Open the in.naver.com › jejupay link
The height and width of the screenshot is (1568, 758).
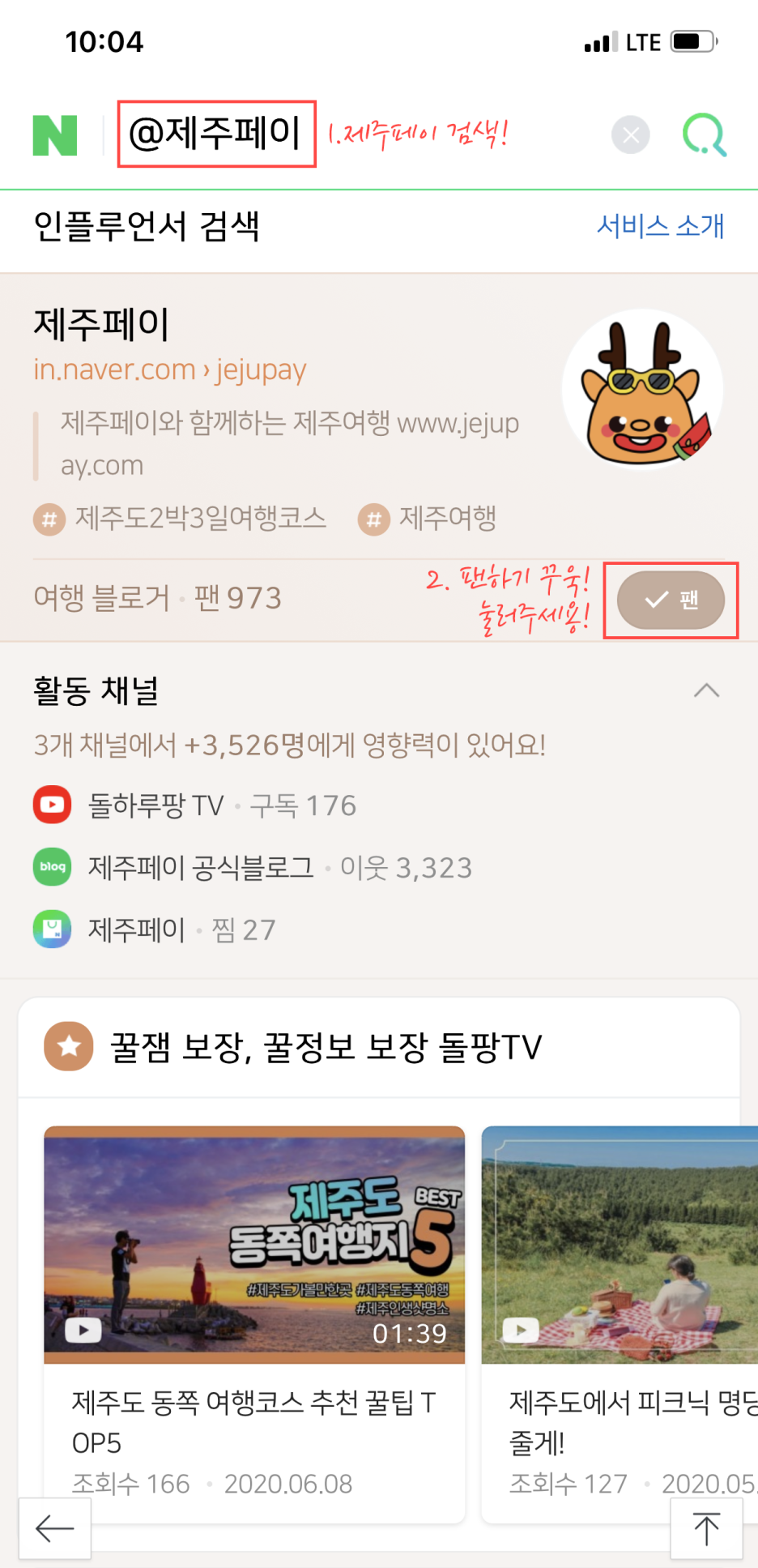click(x=169, y=370)
